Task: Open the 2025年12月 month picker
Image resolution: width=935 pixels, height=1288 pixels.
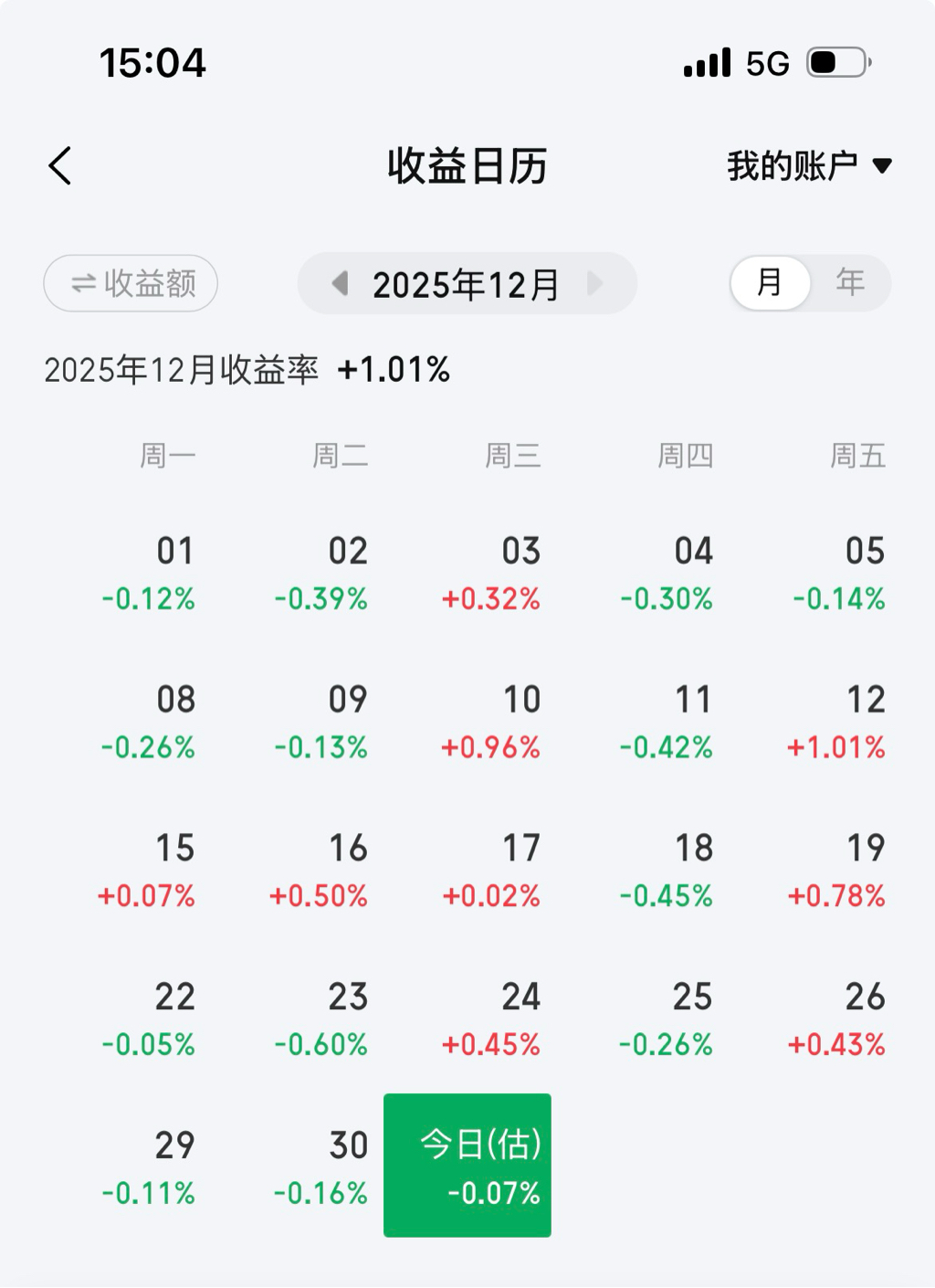Action: pos(466,285)
